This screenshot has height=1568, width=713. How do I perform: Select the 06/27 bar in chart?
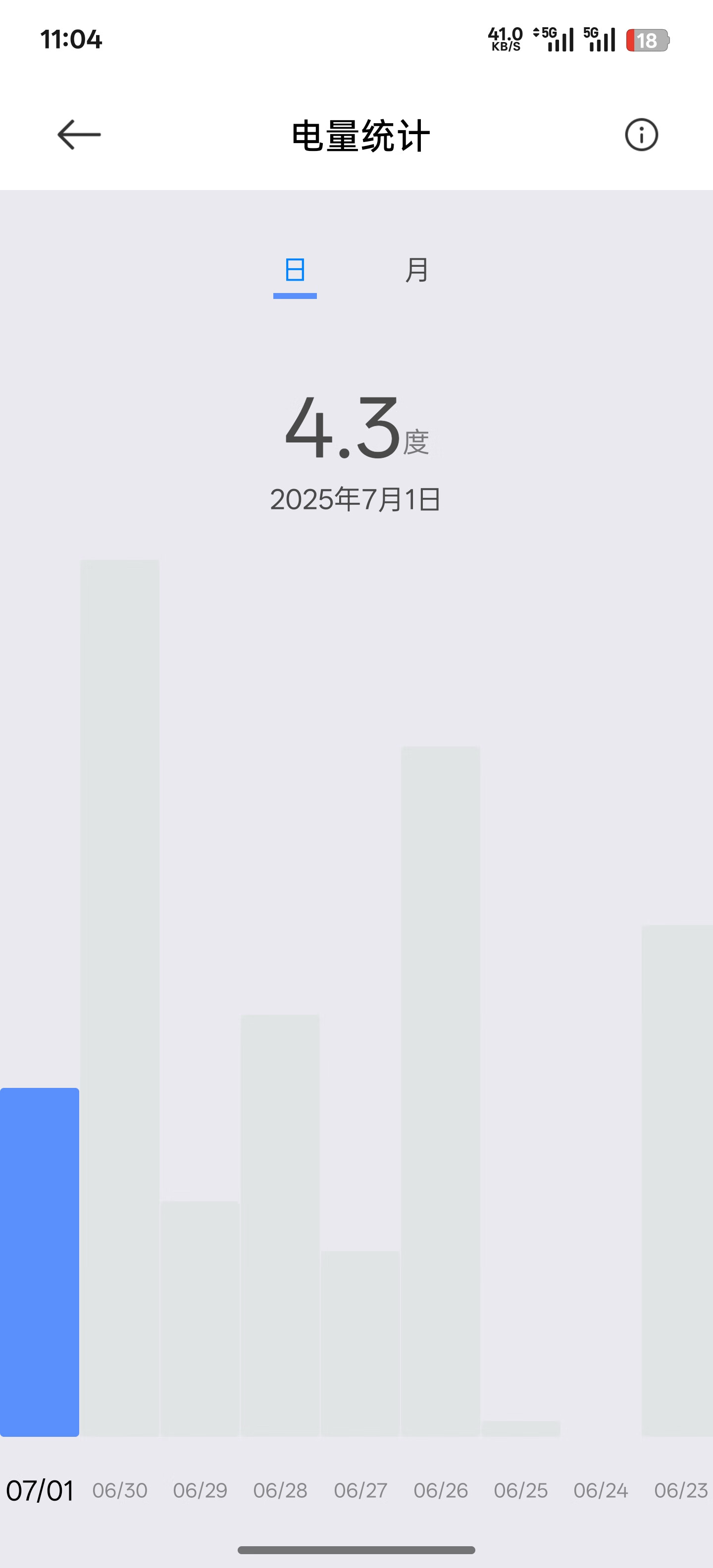click(x=360, y=1344)
